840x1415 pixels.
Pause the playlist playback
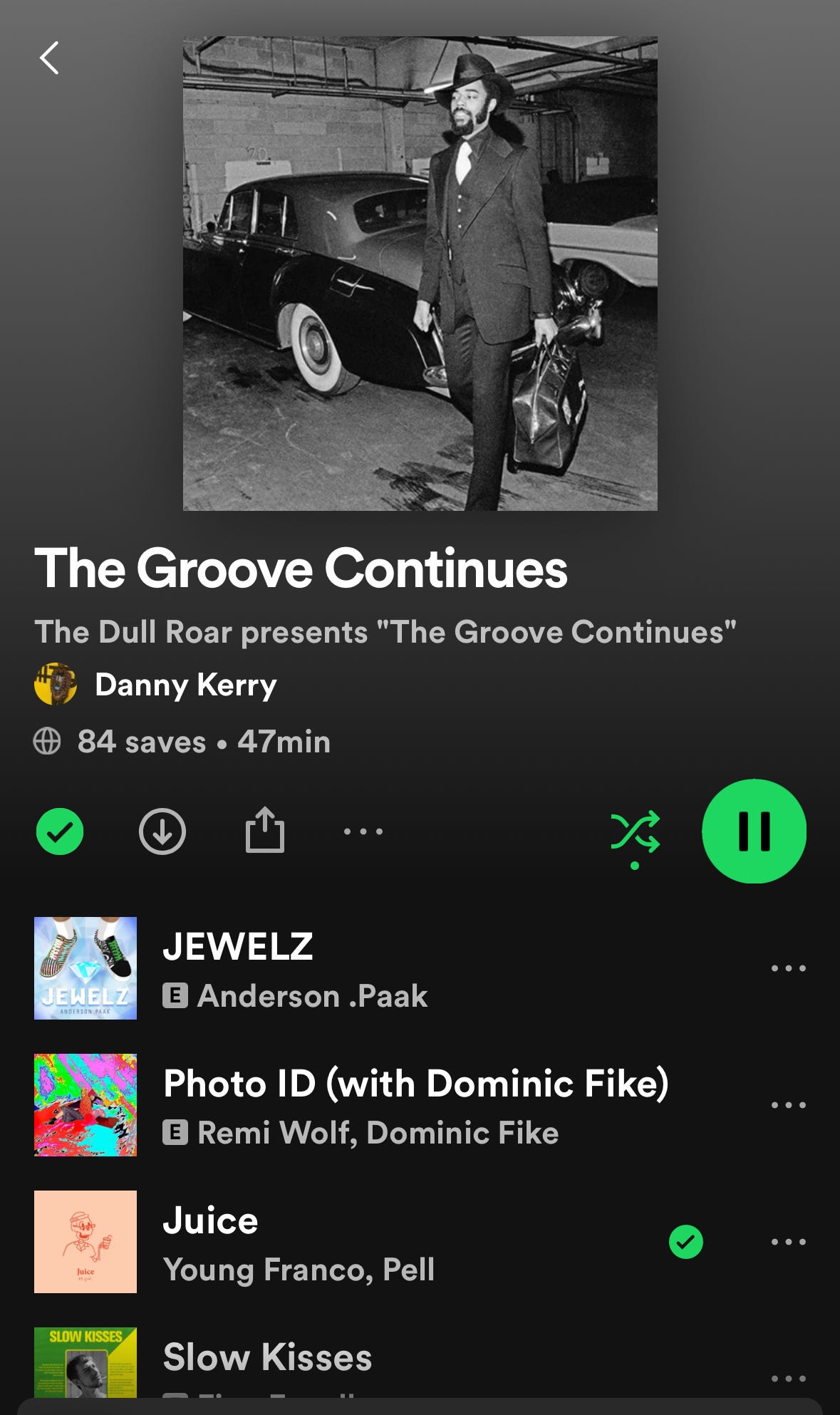(754, 831)
